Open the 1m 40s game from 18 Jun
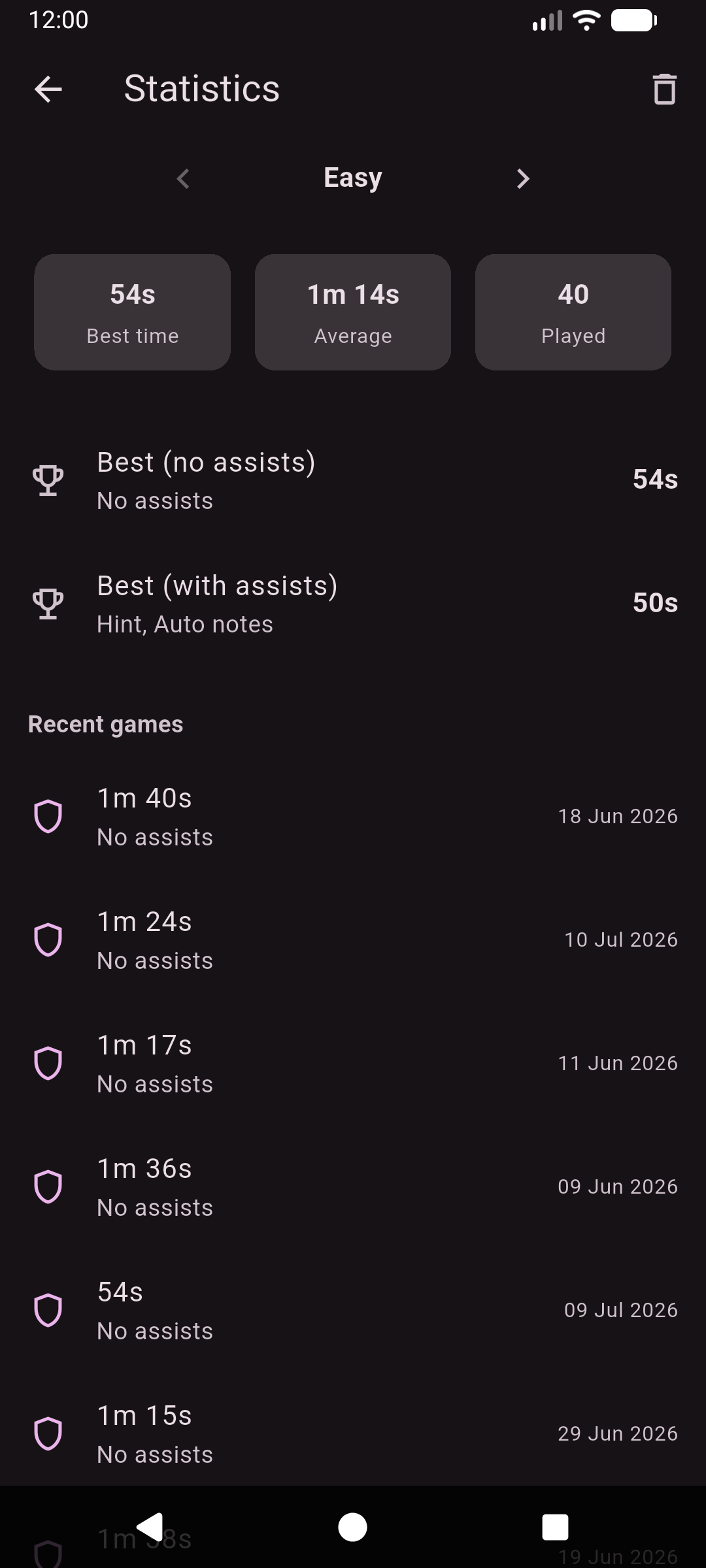Screen dimensions: 706x1568 (353, 817)
